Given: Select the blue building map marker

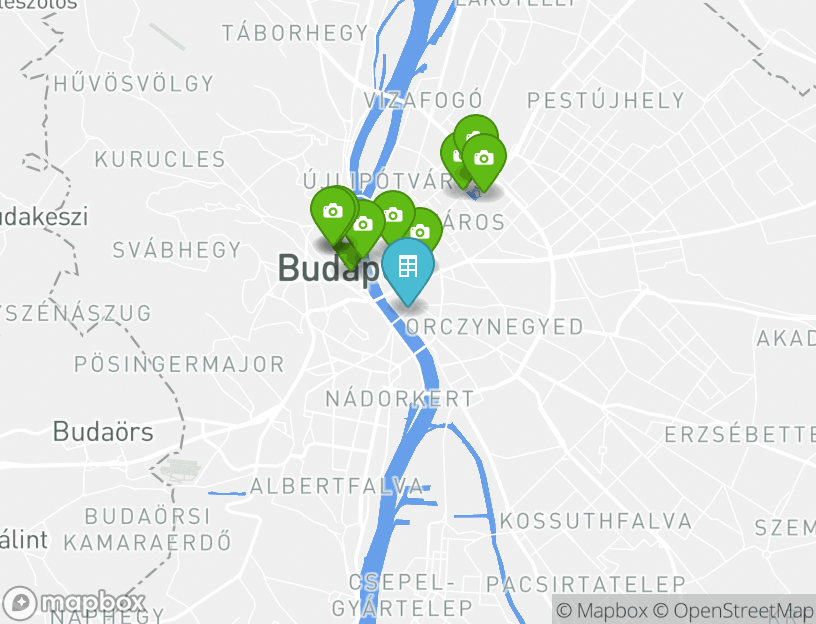Looking at the screenshot, I should click(x=407, y=268).
